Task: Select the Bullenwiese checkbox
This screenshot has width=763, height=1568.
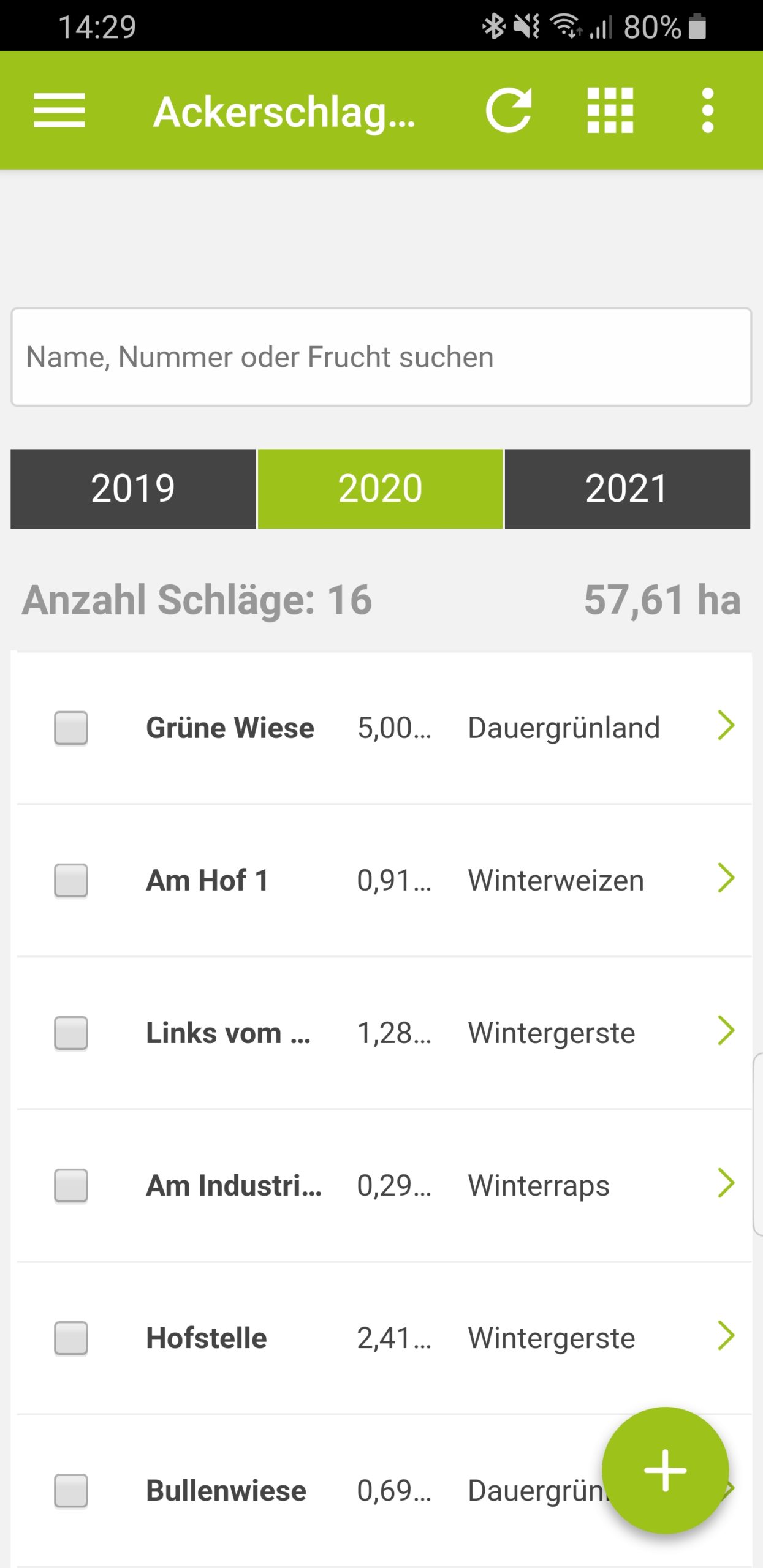Action: (71, 1490)
